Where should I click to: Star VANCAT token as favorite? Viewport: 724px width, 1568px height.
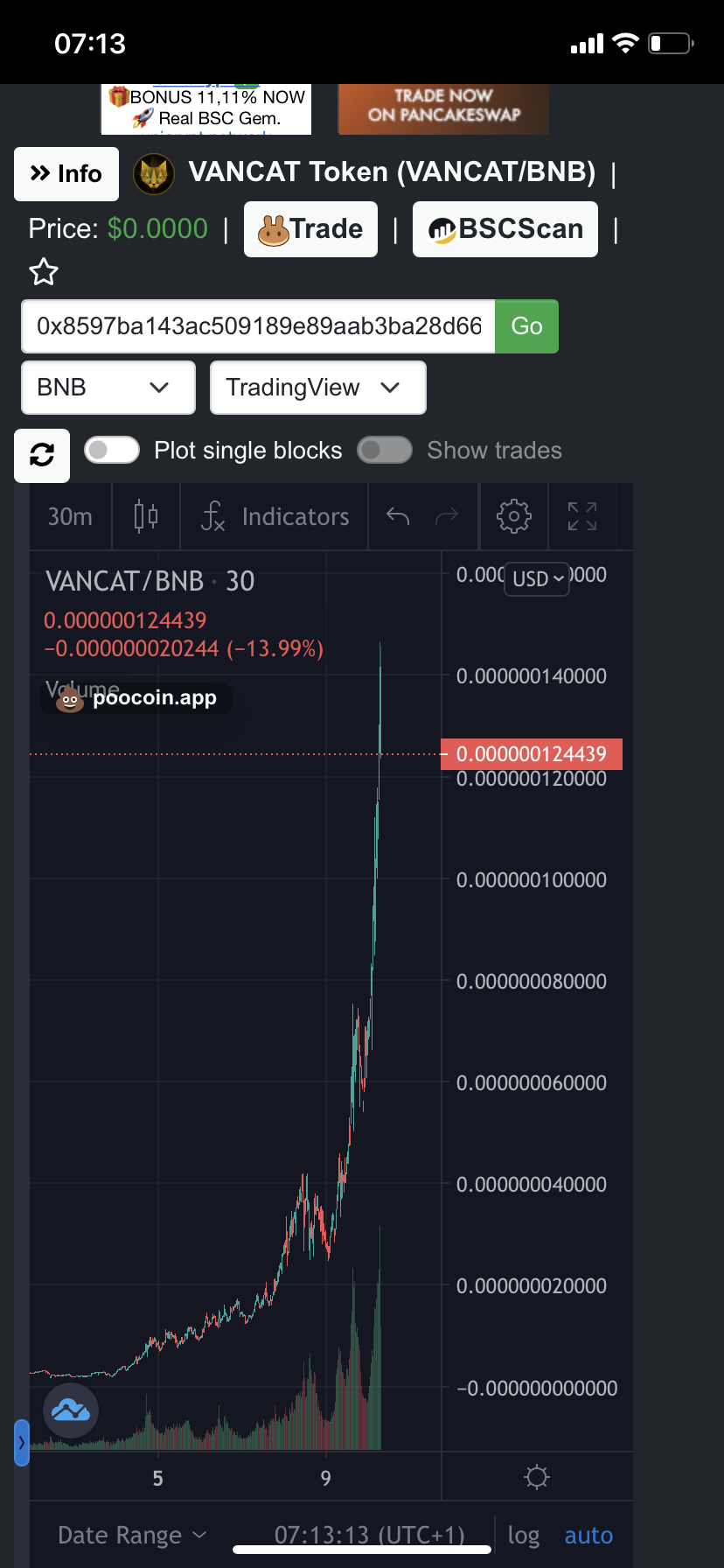[44, 273]
